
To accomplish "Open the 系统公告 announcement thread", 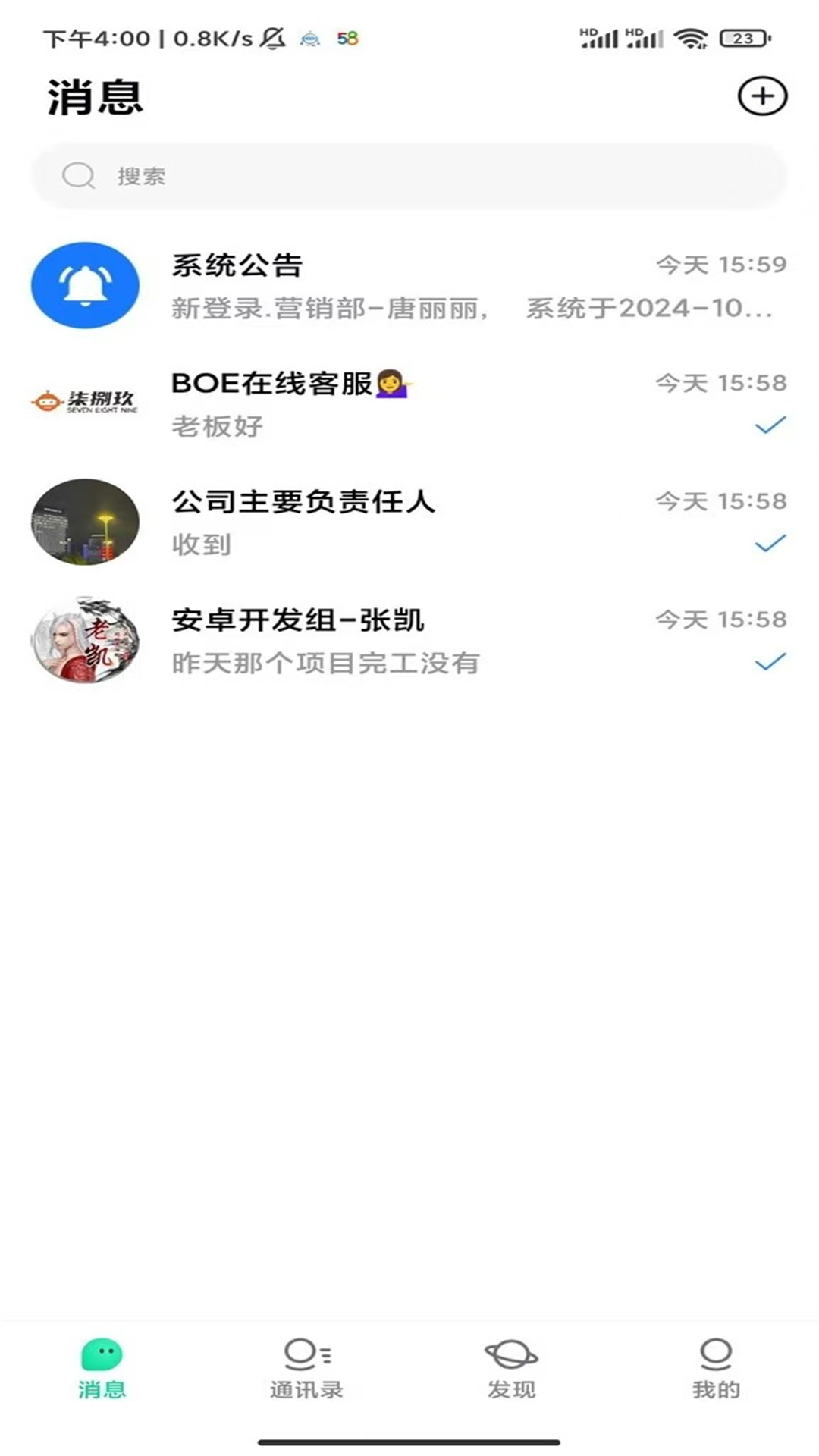I will click(409, 286).
